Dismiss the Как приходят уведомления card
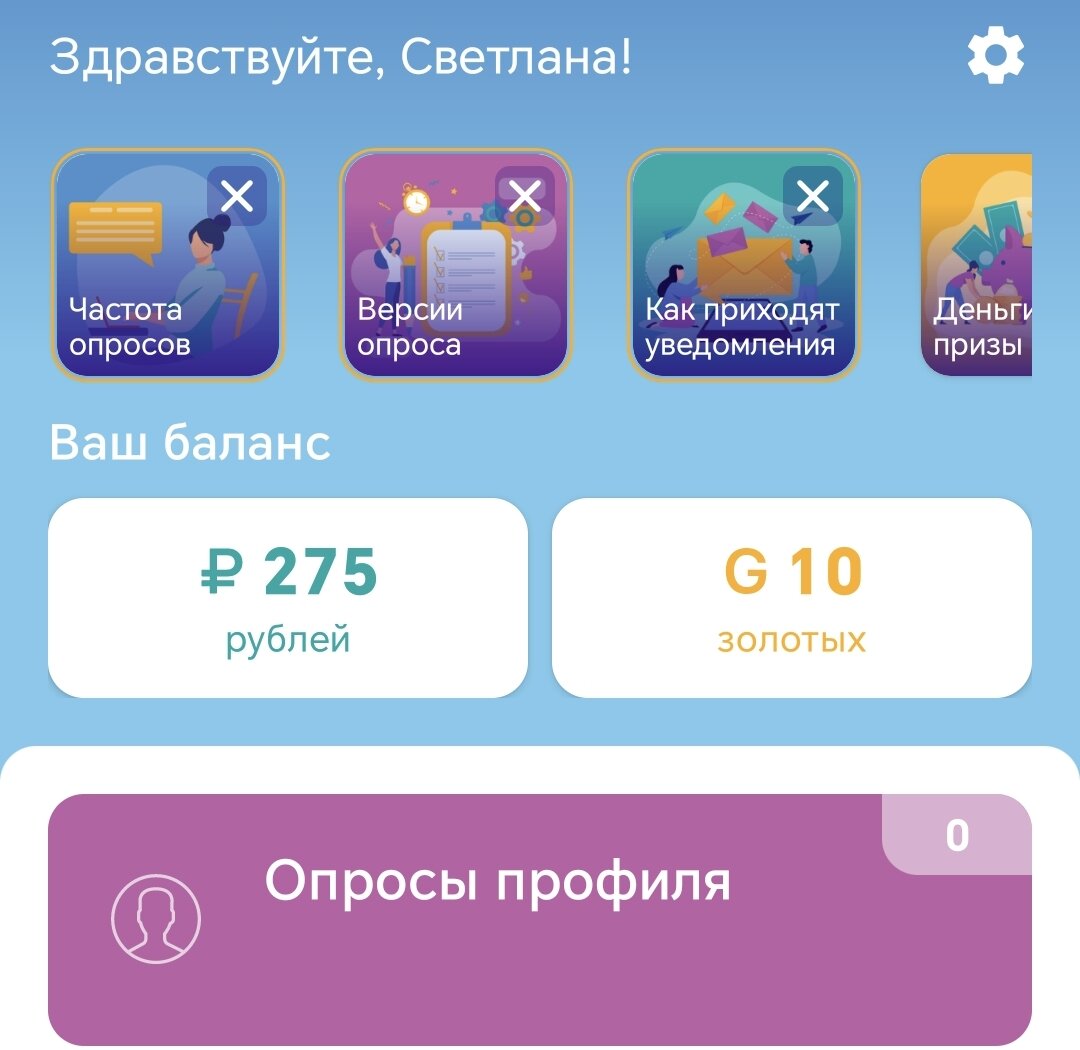 click(x=813, y=196)
